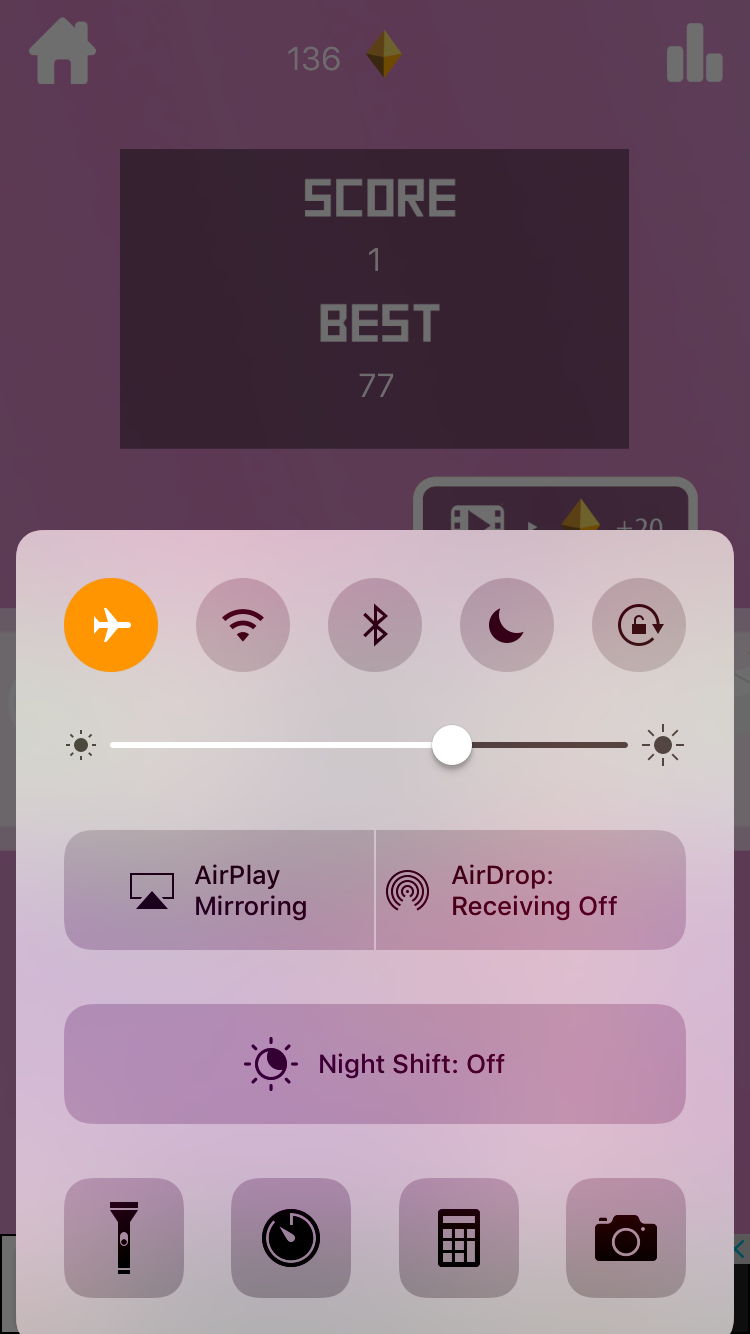The image size is (750, 1334).
Task: Open the Timer shortcut
Action: pyautogui.click(x=291, y=1238)
